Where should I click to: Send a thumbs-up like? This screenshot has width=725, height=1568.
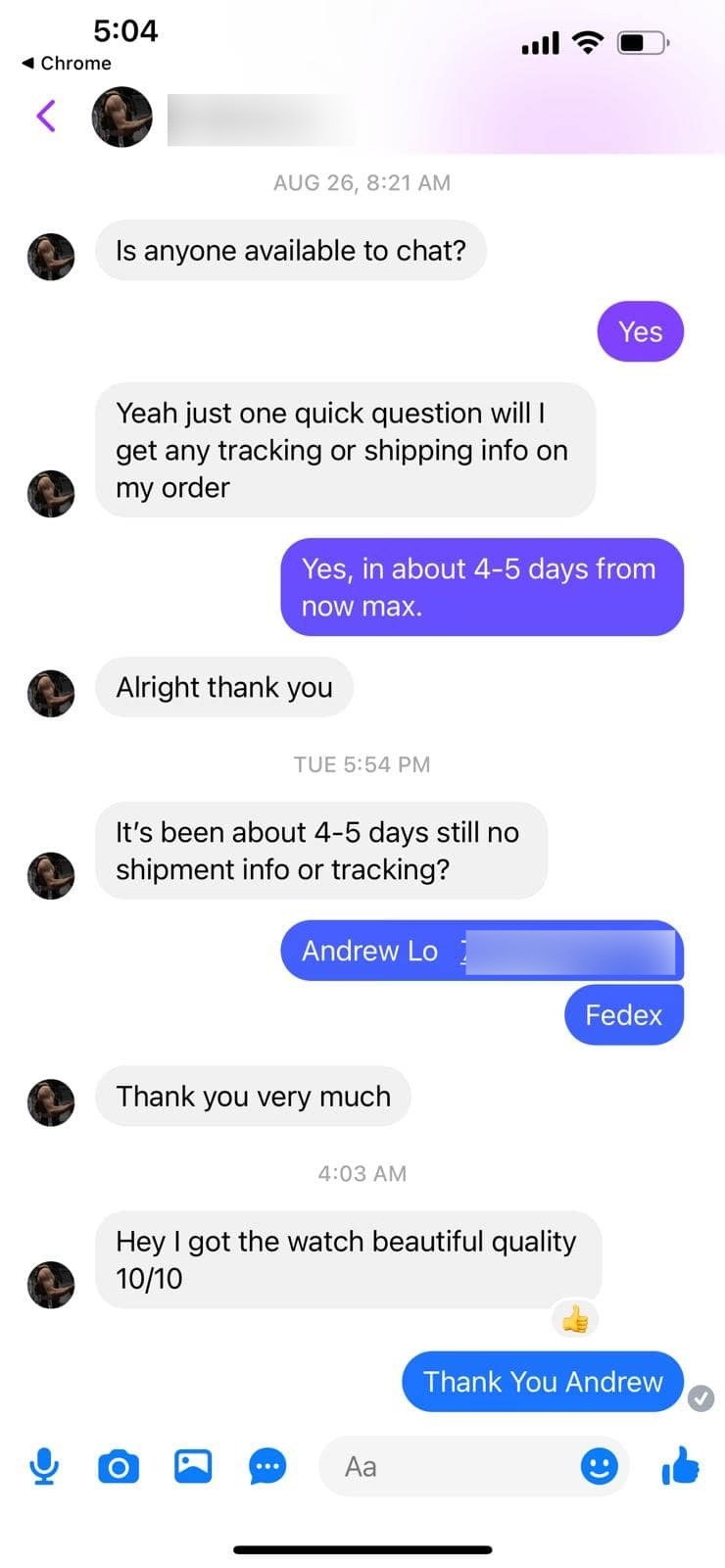[x=680, y=1466]
